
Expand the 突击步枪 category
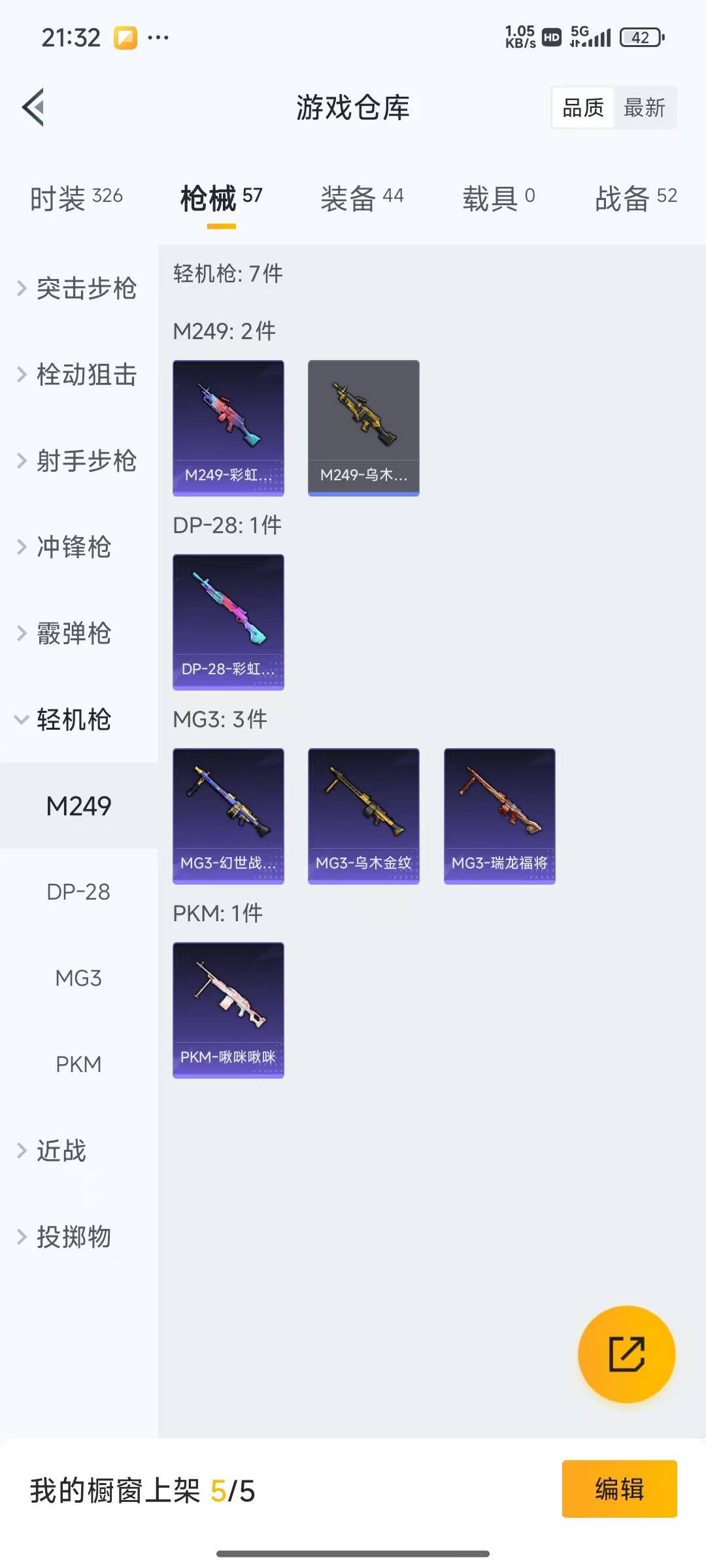[78, 288]
